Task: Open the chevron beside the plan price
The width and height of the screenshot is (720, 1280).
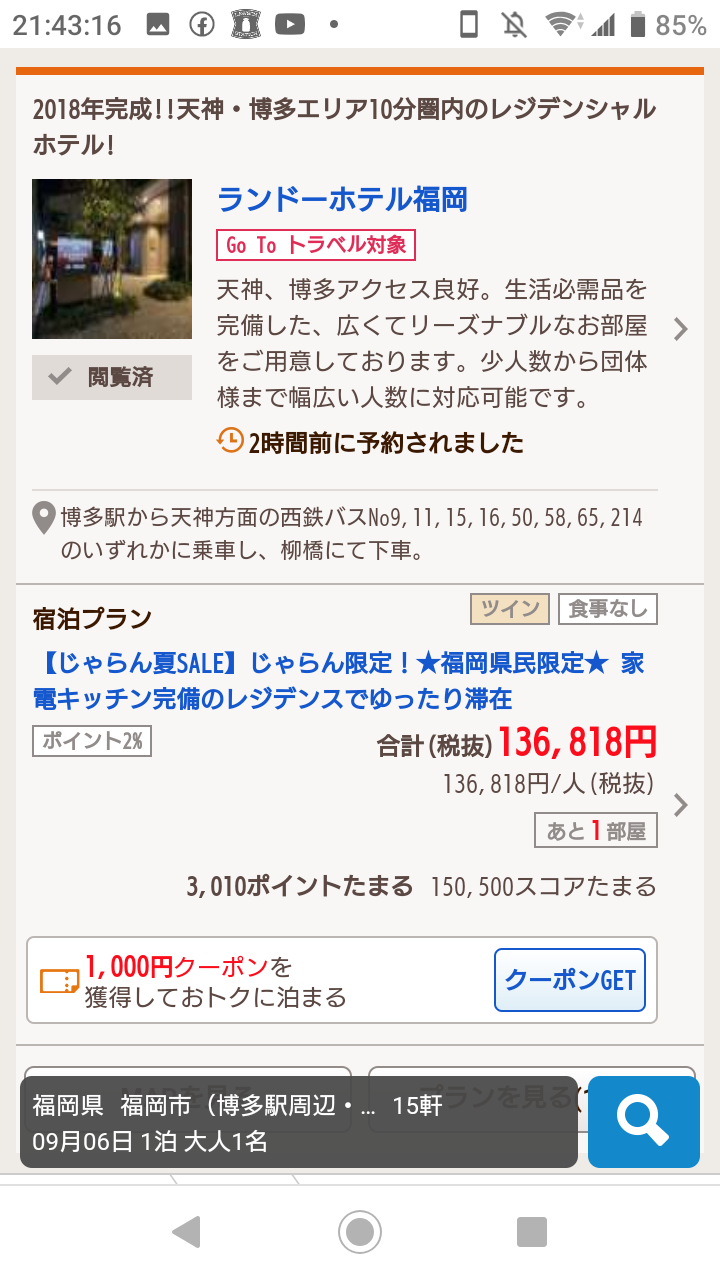Action: [681, 804]
